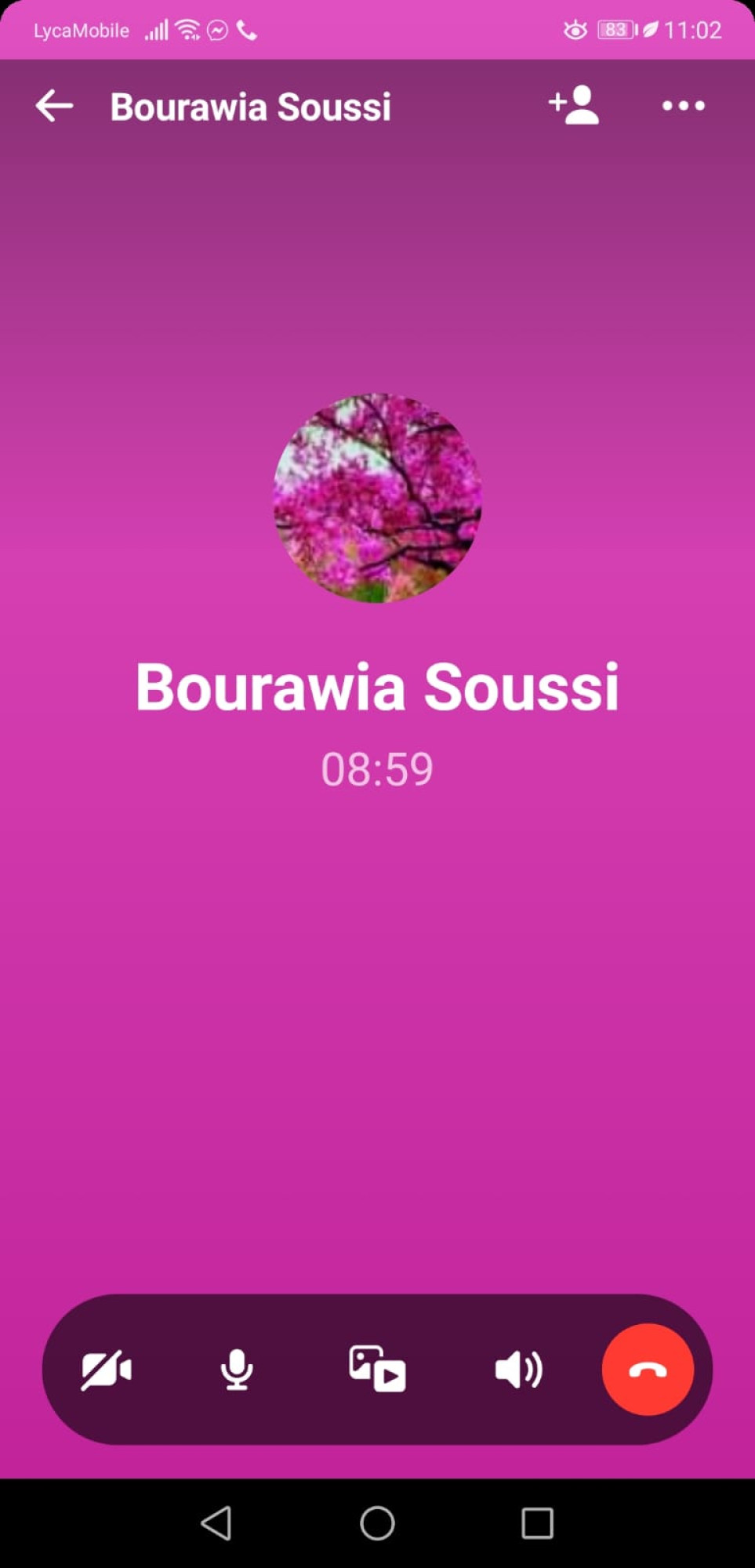End the call with Bourawia Soussi
Viewport: 755px width, 1568px height.
click(x=648, y=1370)
